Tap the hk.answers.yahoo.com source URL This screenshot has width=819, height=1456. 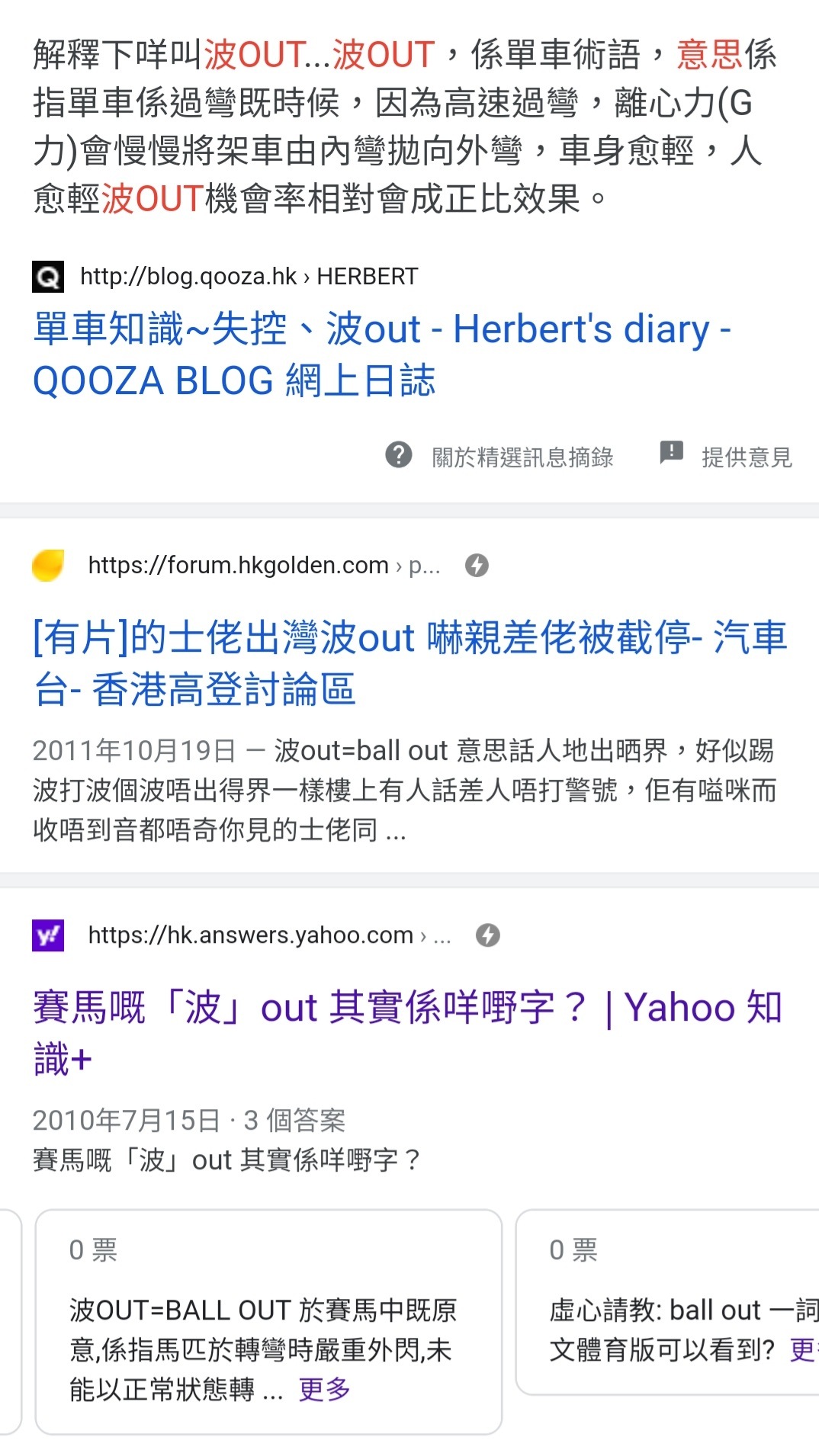[x=269, y=935]
